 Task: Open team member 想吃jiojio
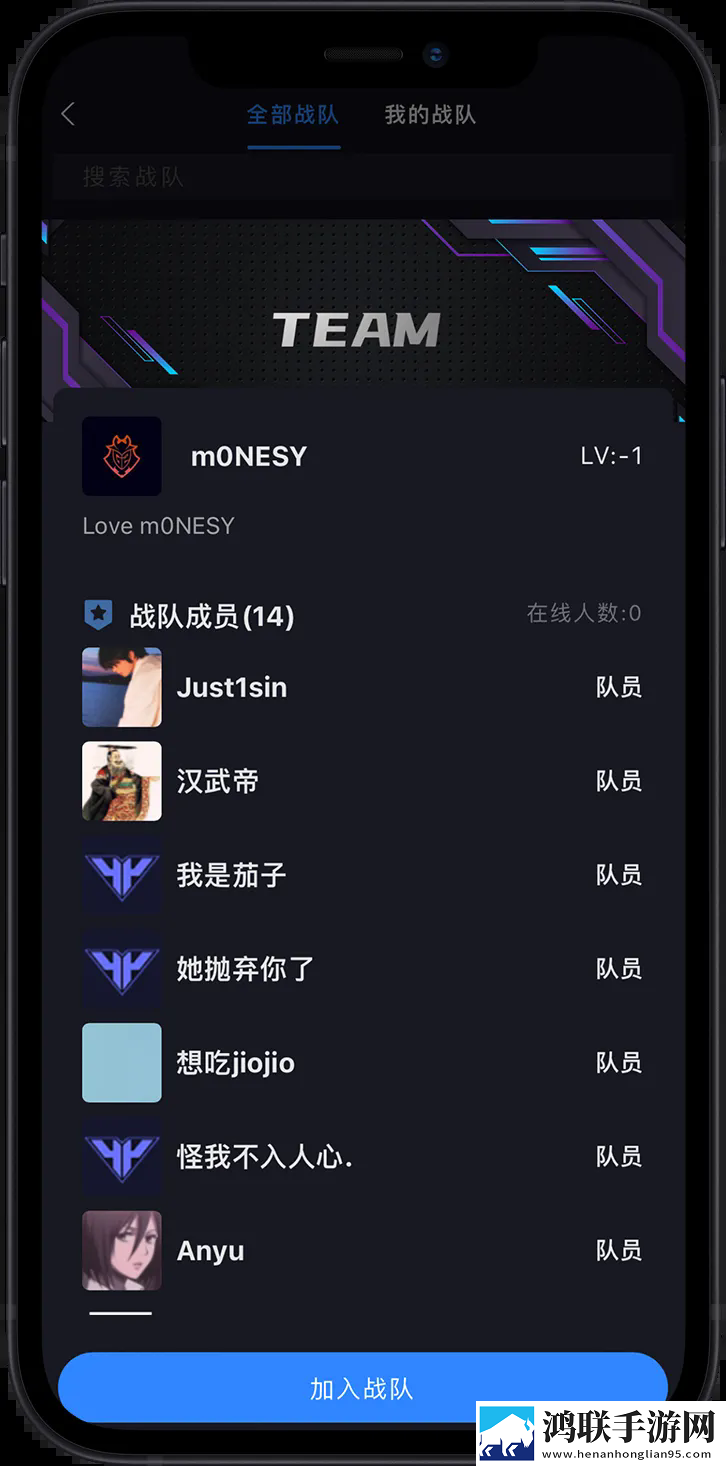pyautogui.click(x=363, y=1062)
